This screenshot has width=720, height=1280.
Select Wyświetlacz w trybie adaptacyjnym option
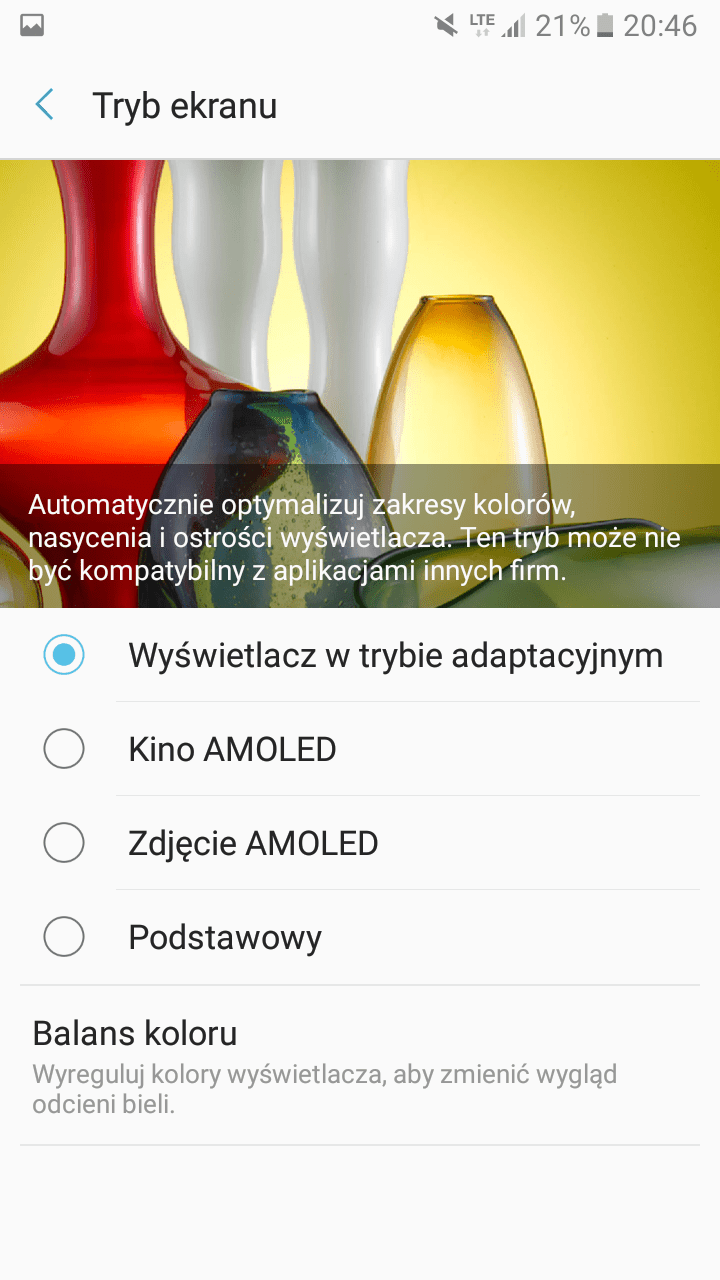point(360,655)
